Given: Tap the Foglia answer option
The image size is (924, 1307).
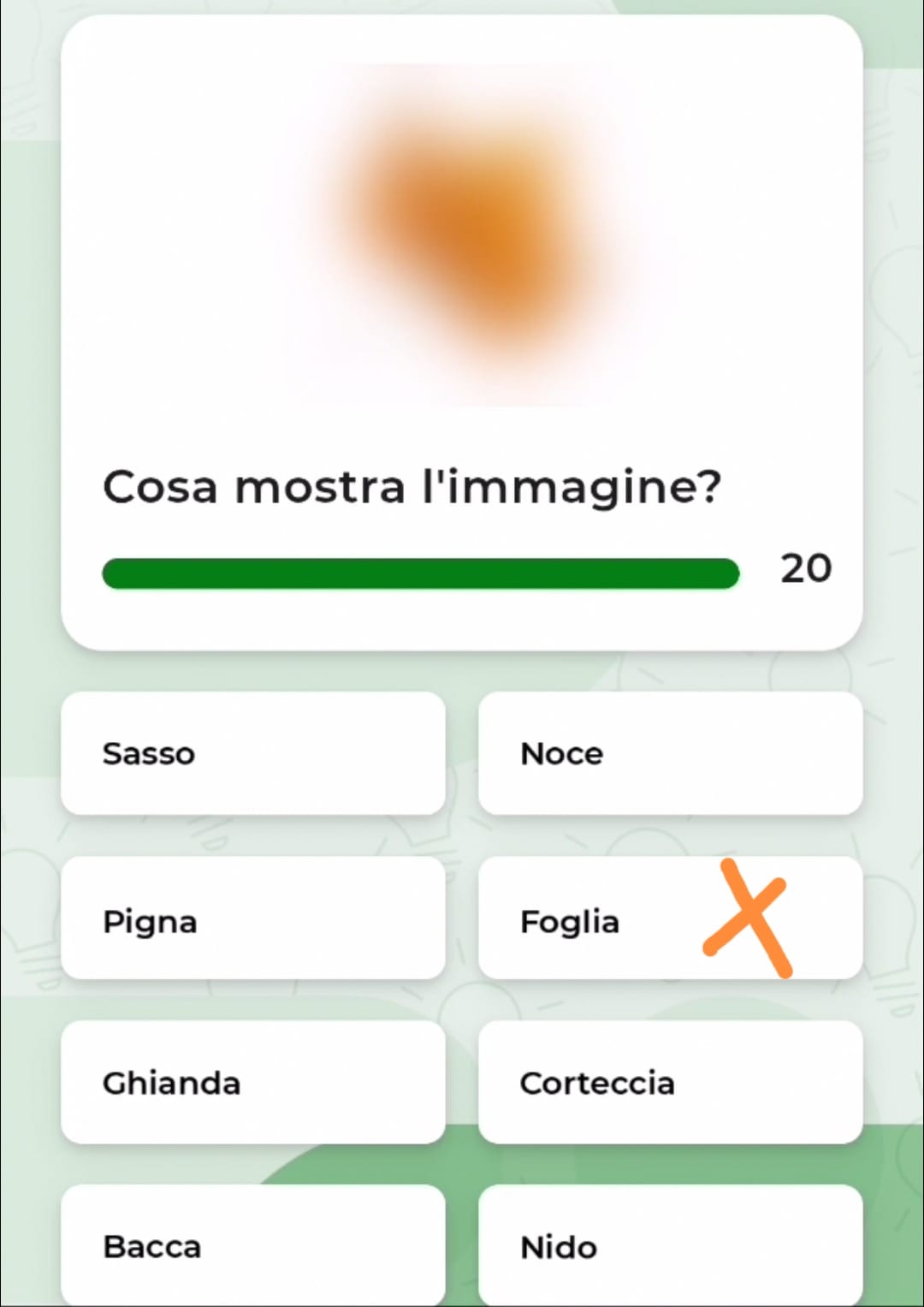Looking at the screenshot, I should pos(599,919).
